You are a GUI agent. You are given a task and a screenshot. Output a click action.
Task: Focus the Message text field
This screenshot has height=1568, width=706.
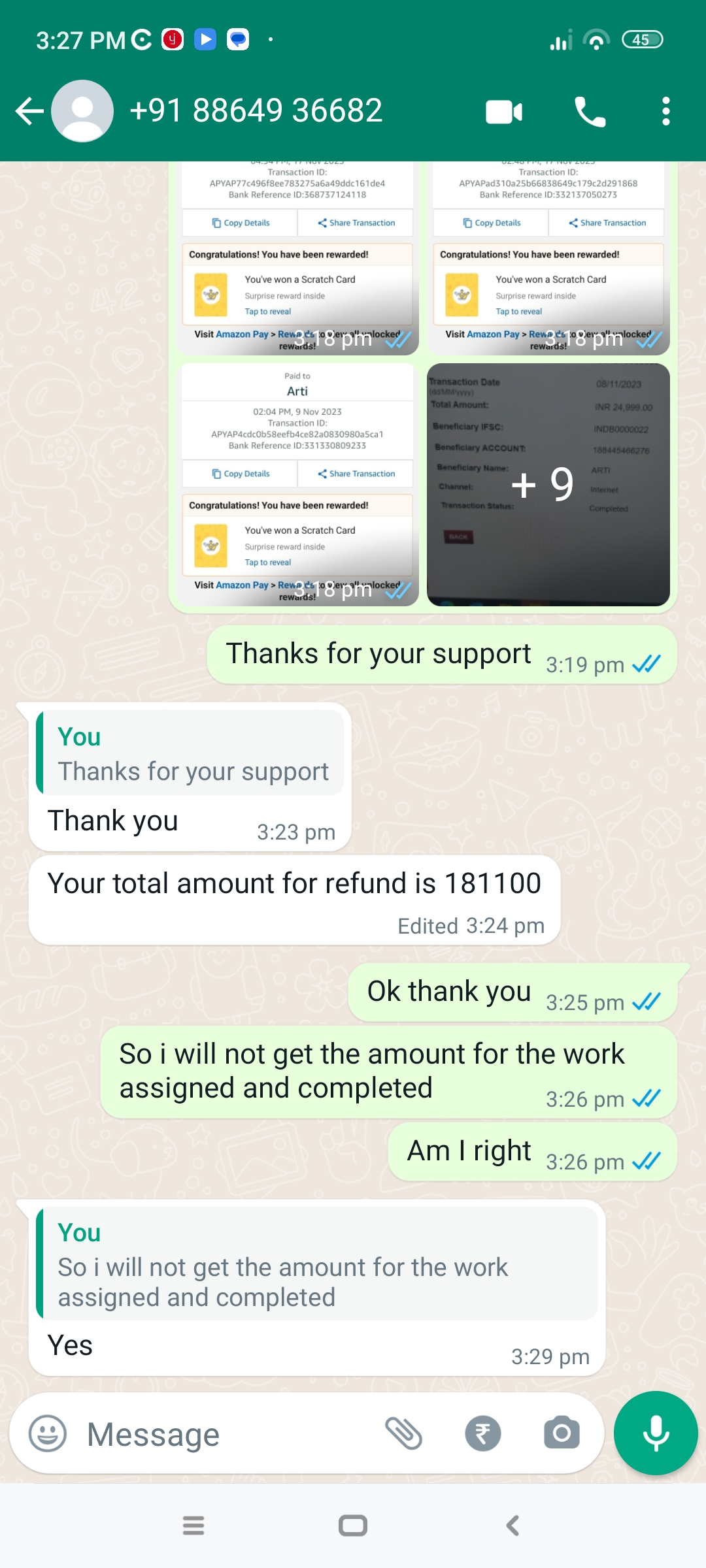(x=222, y=1434)
